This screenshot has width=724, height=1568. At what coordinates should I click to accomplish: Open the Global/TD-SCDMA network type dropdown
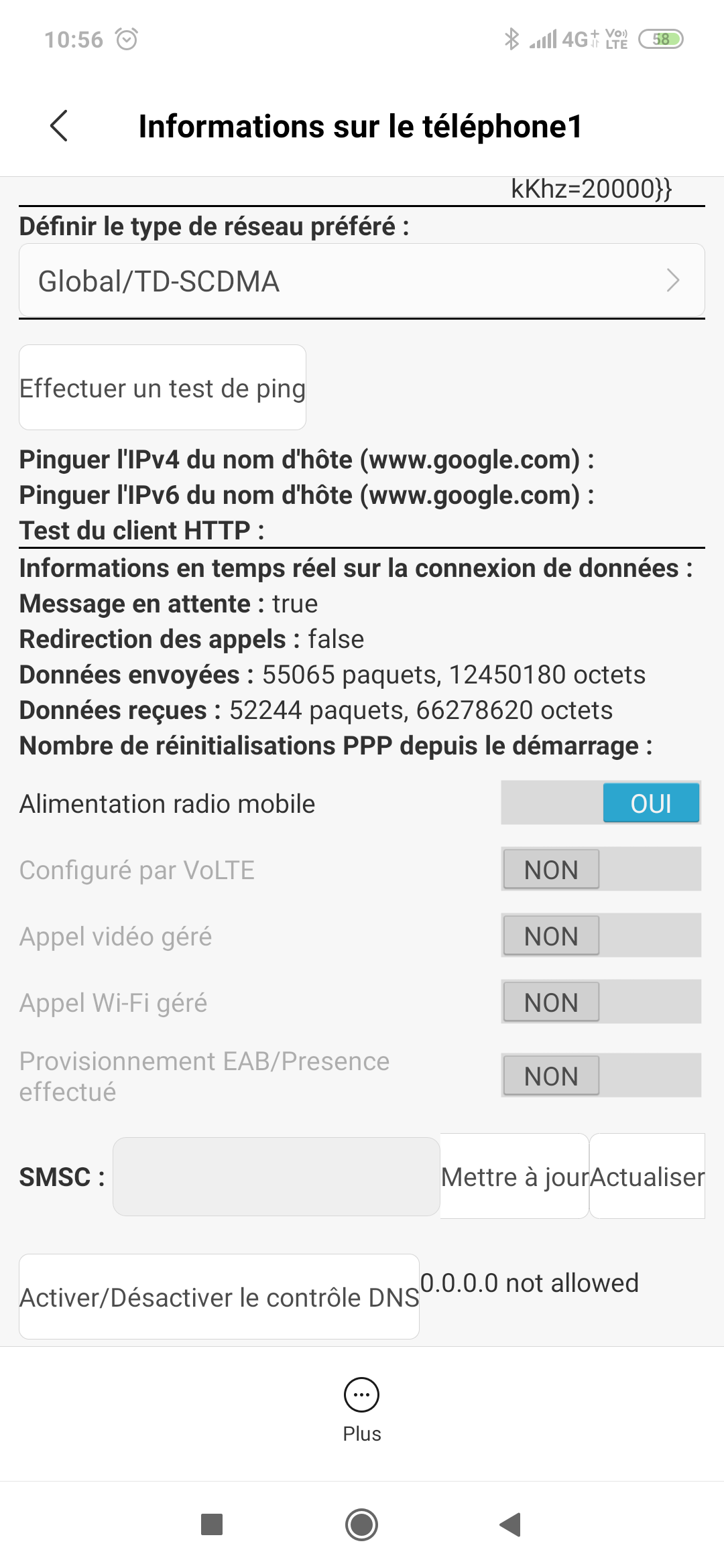point(362,280)
